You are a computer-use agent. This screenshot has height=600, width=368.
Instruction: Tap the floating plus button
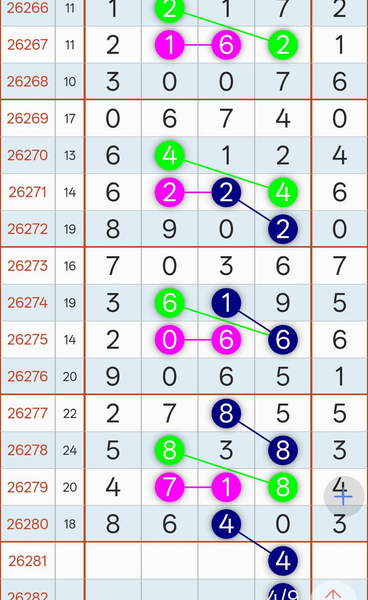tap(344, 497)
